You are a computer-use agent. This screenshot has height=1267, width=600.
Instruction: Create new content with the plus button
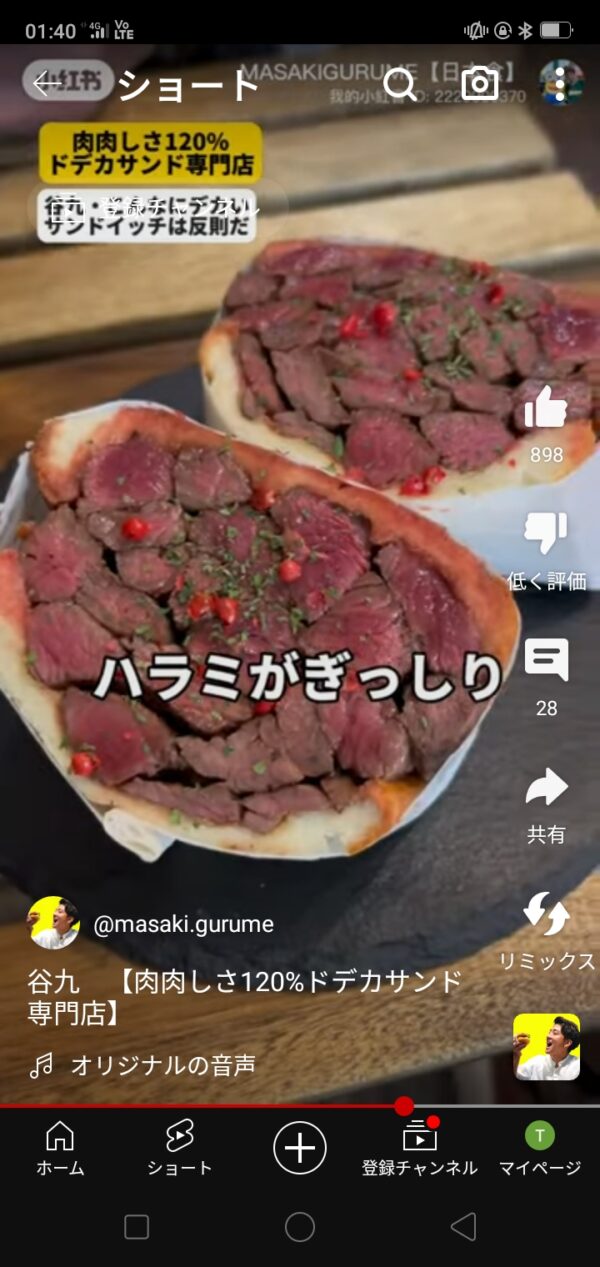point(300,1147)
